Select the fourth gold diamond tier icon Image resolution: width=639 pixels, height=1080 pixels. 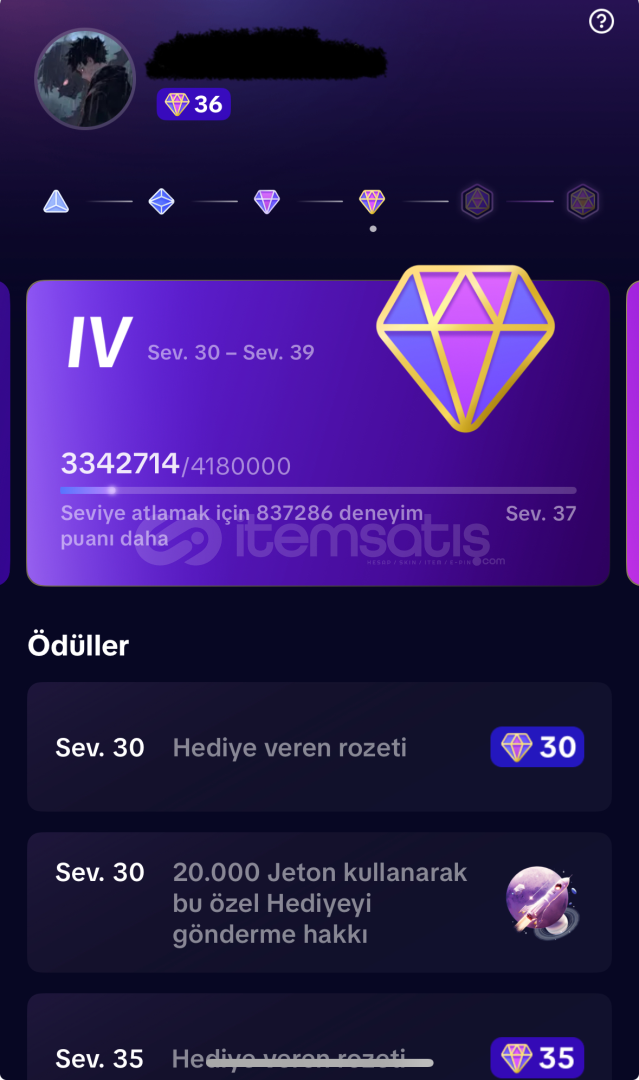pyautogui.click(x=372, y=202)
